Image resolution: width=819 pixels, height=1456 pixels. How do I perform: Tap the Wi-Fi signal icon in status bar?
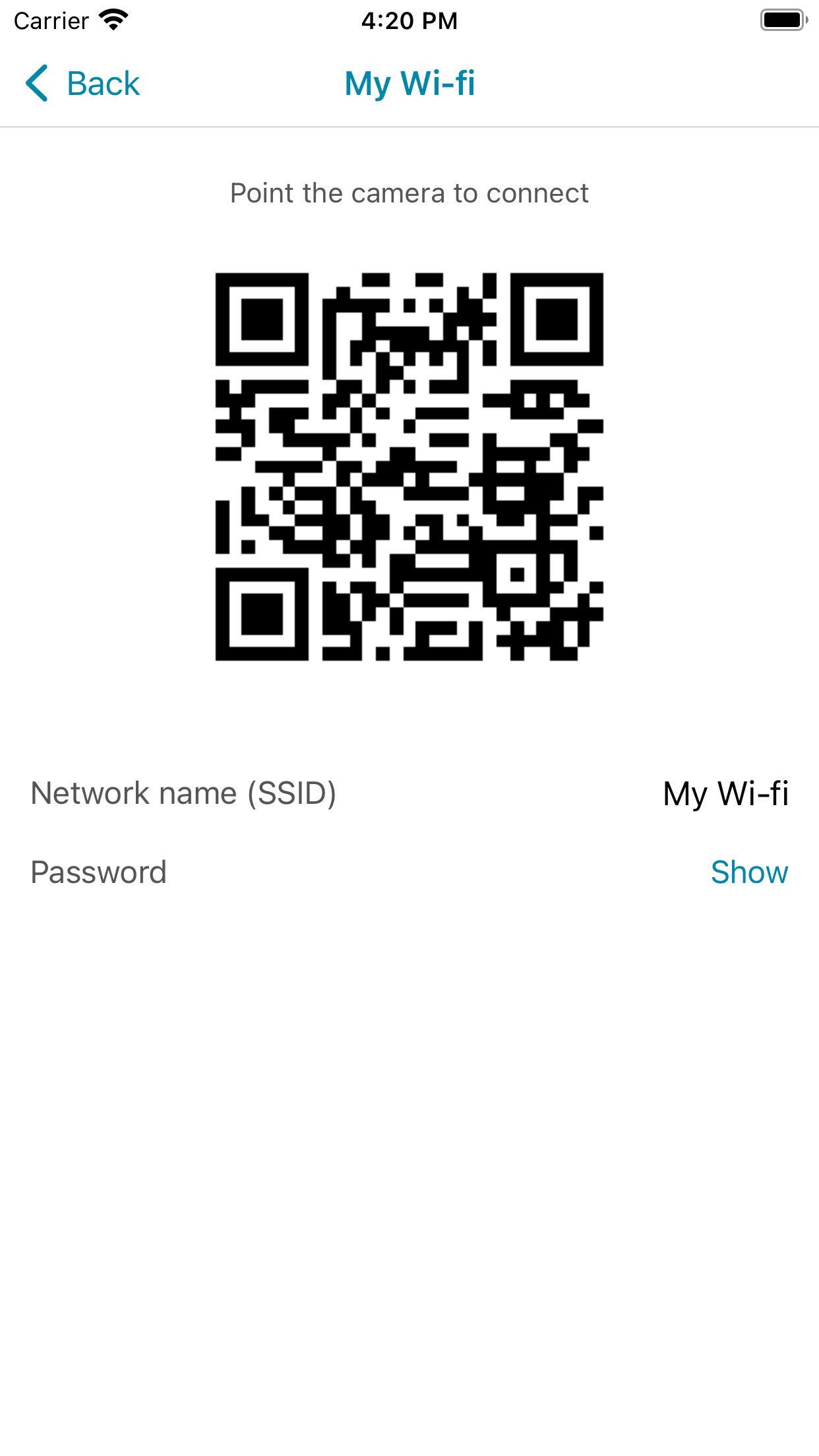pyautogui.click(x=113, y=20)
